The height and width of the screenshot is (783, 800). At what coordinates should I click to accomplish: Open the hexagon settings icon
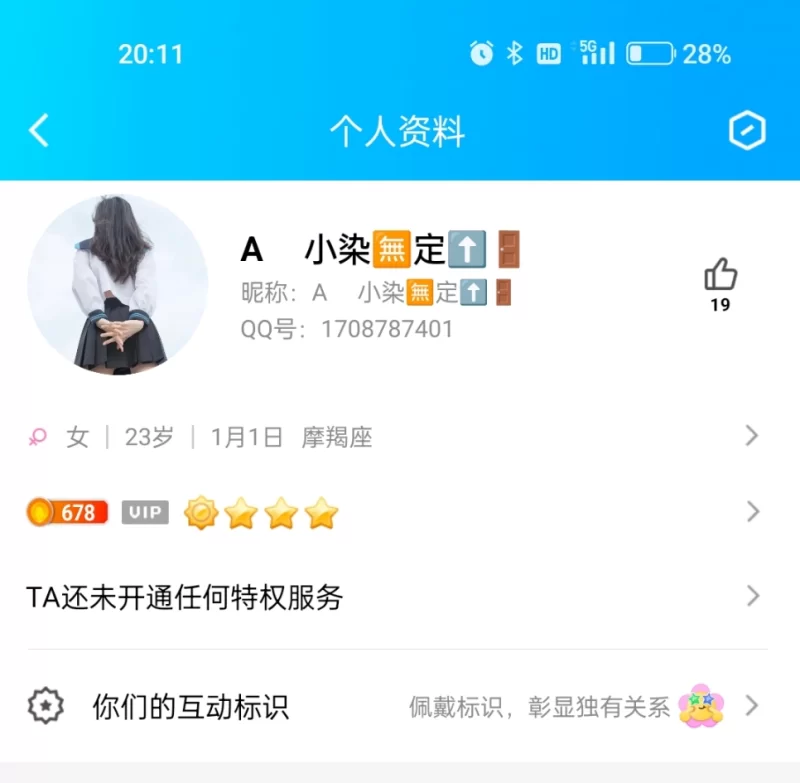(746, 131)
